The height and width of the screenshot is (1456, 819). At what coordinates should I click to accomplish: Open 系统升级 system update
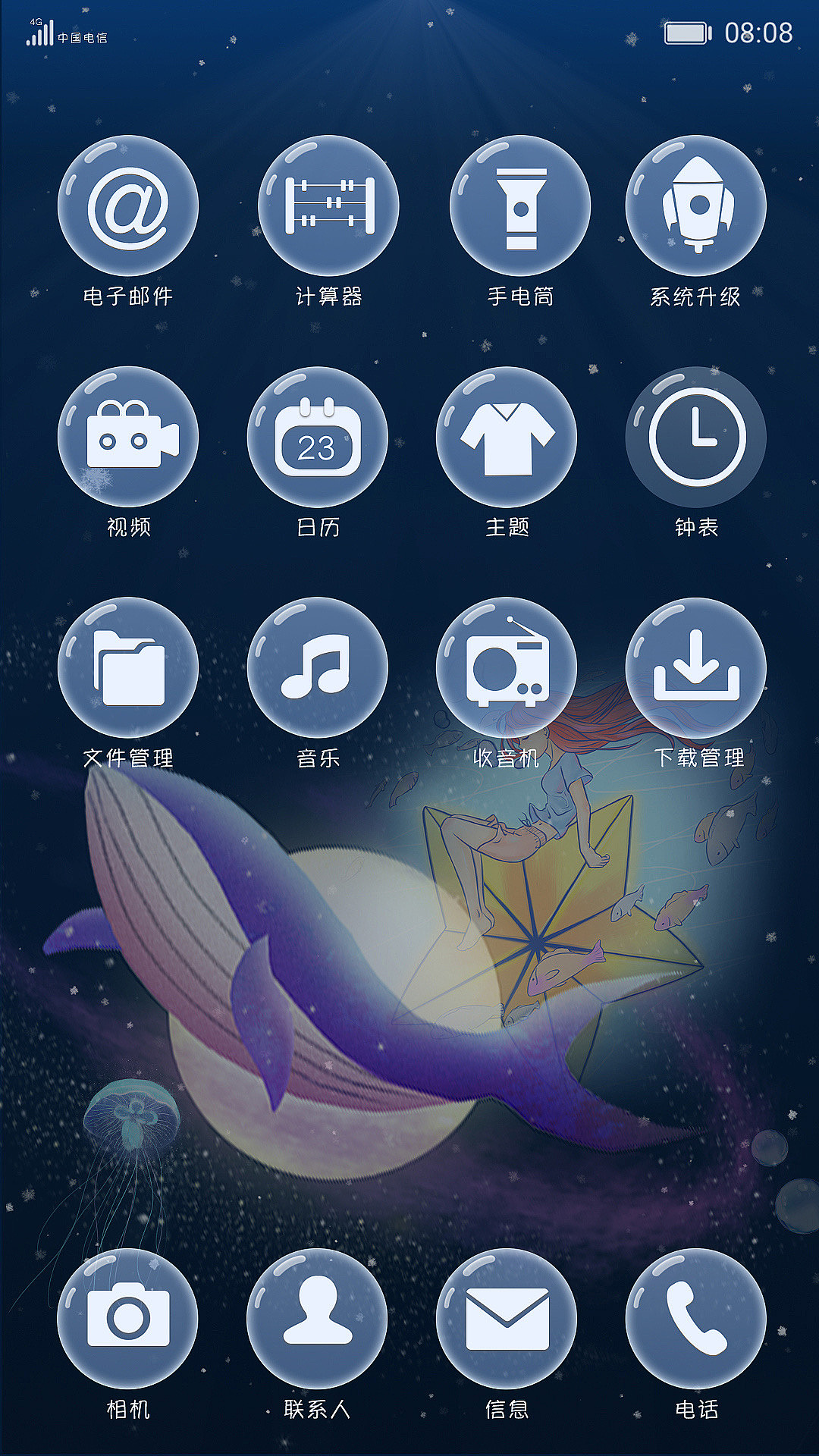click(x=695, y=206)
